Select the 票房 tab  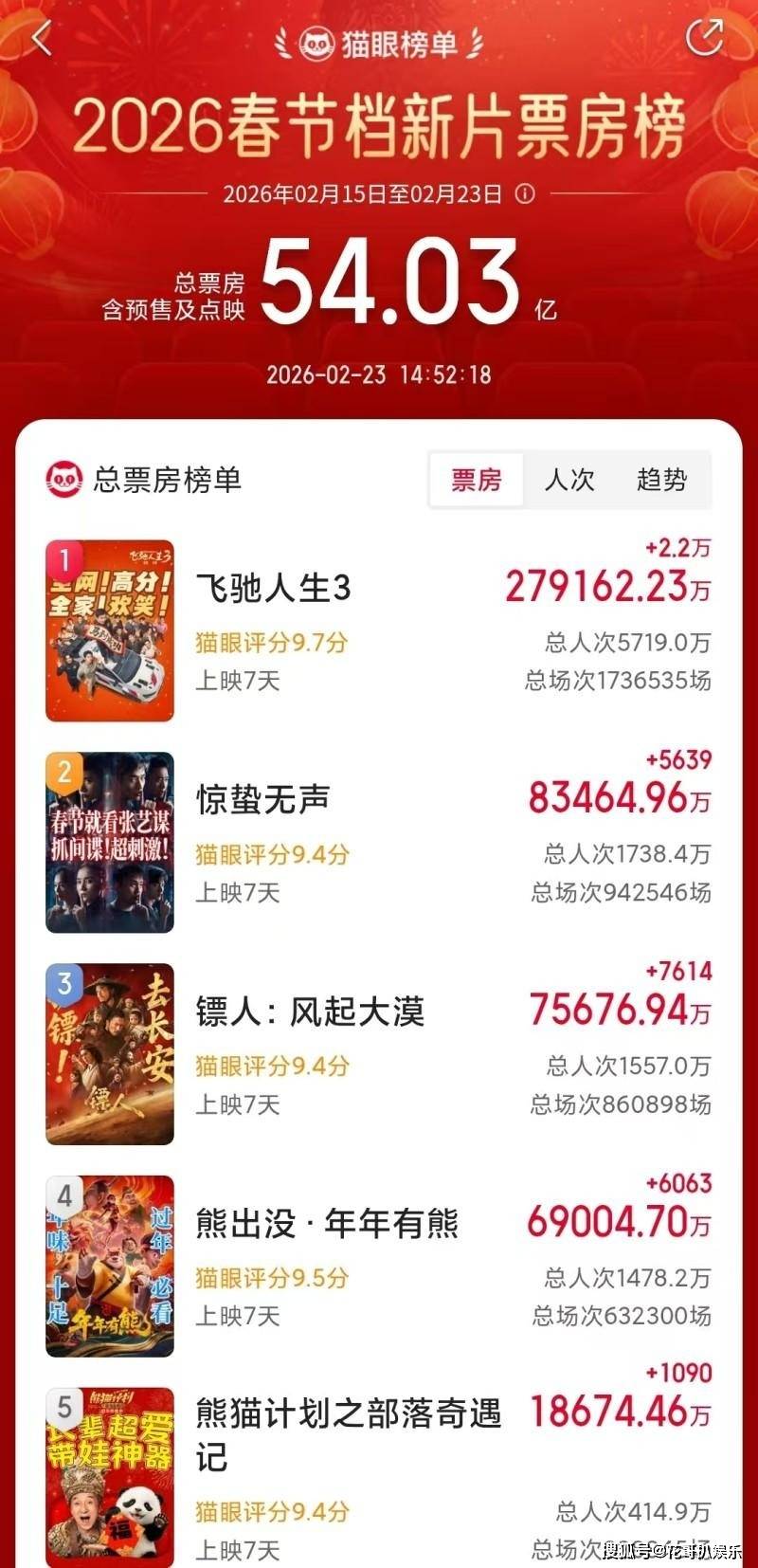click(476, 480)
